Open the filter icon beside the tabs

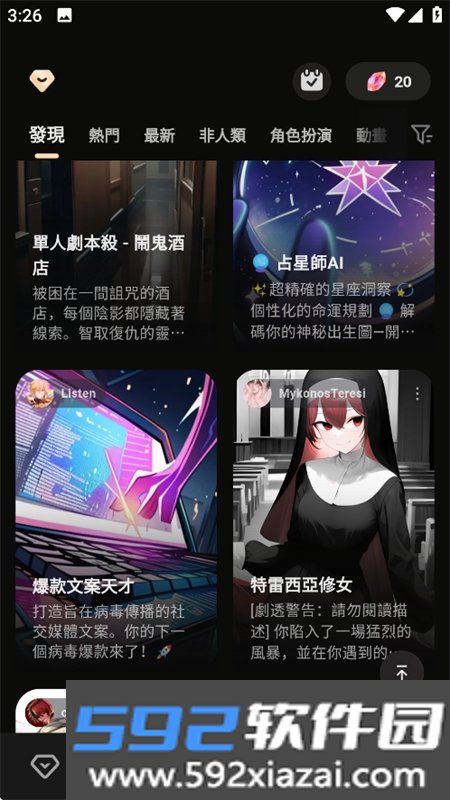pyautogui.click(x=422, y=135)
